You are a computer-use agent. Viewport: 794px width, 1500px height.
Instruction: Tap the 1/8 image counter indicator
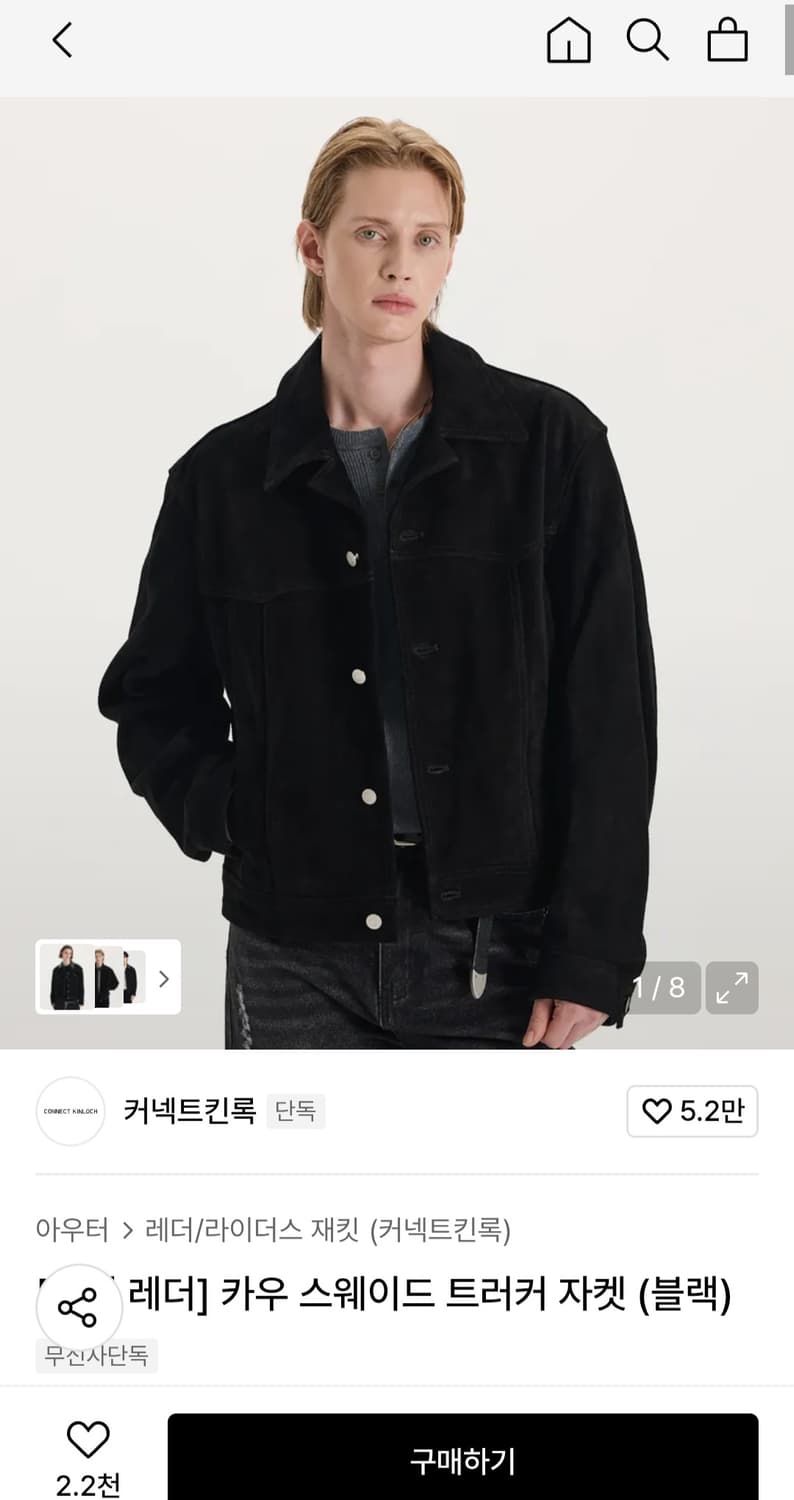point(659,988)
